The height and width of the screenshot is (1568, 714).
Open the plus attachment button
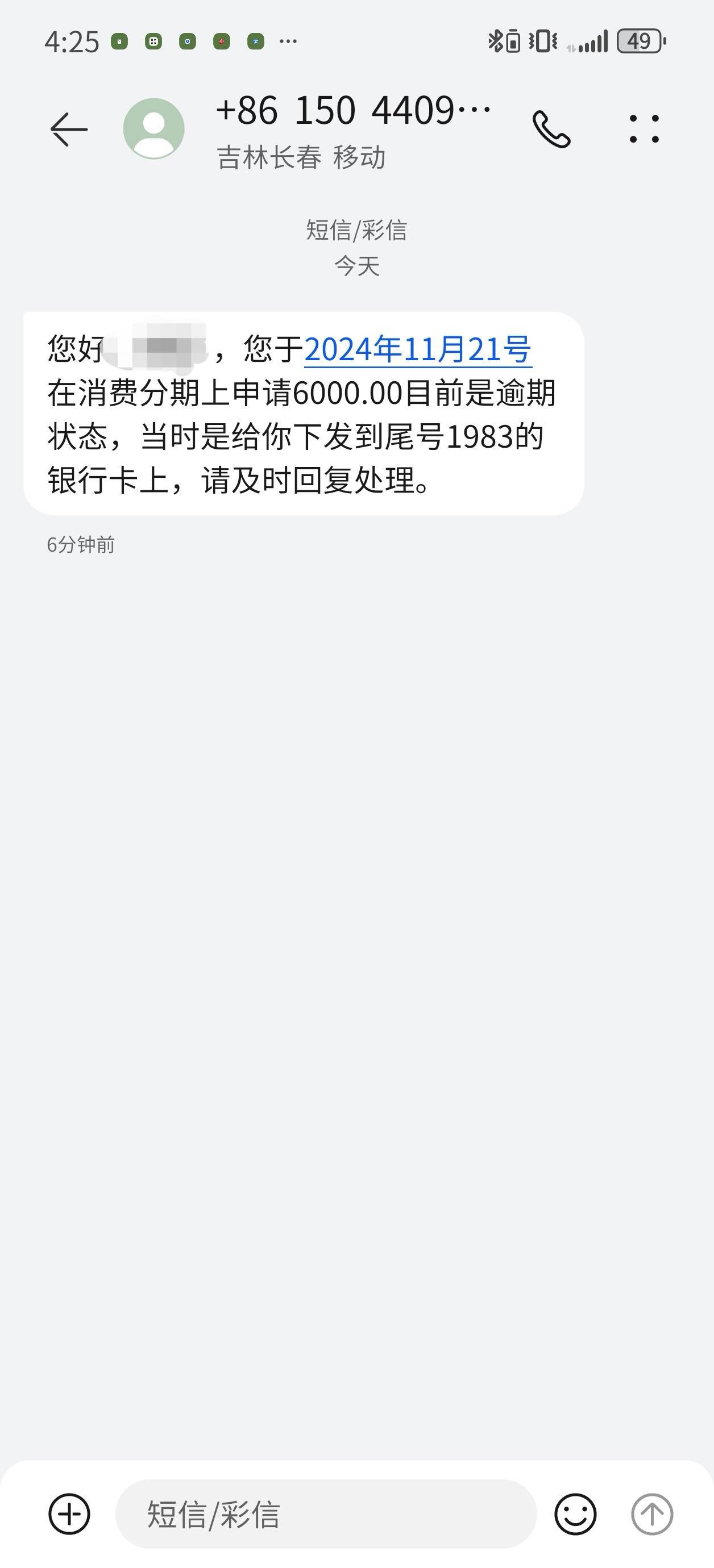point(69,1514)
